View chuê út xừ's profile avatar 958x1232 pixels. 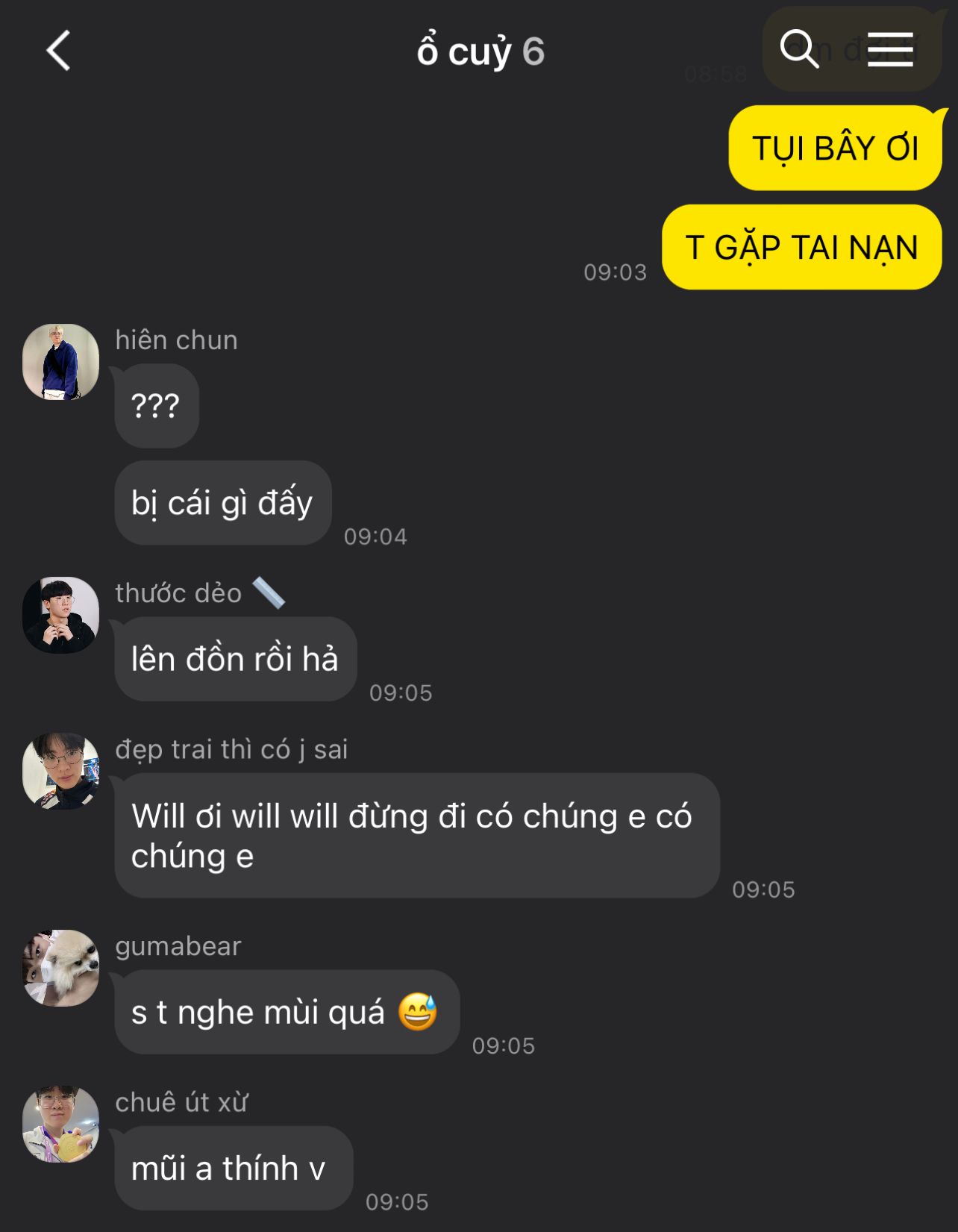pos(61,1124)
